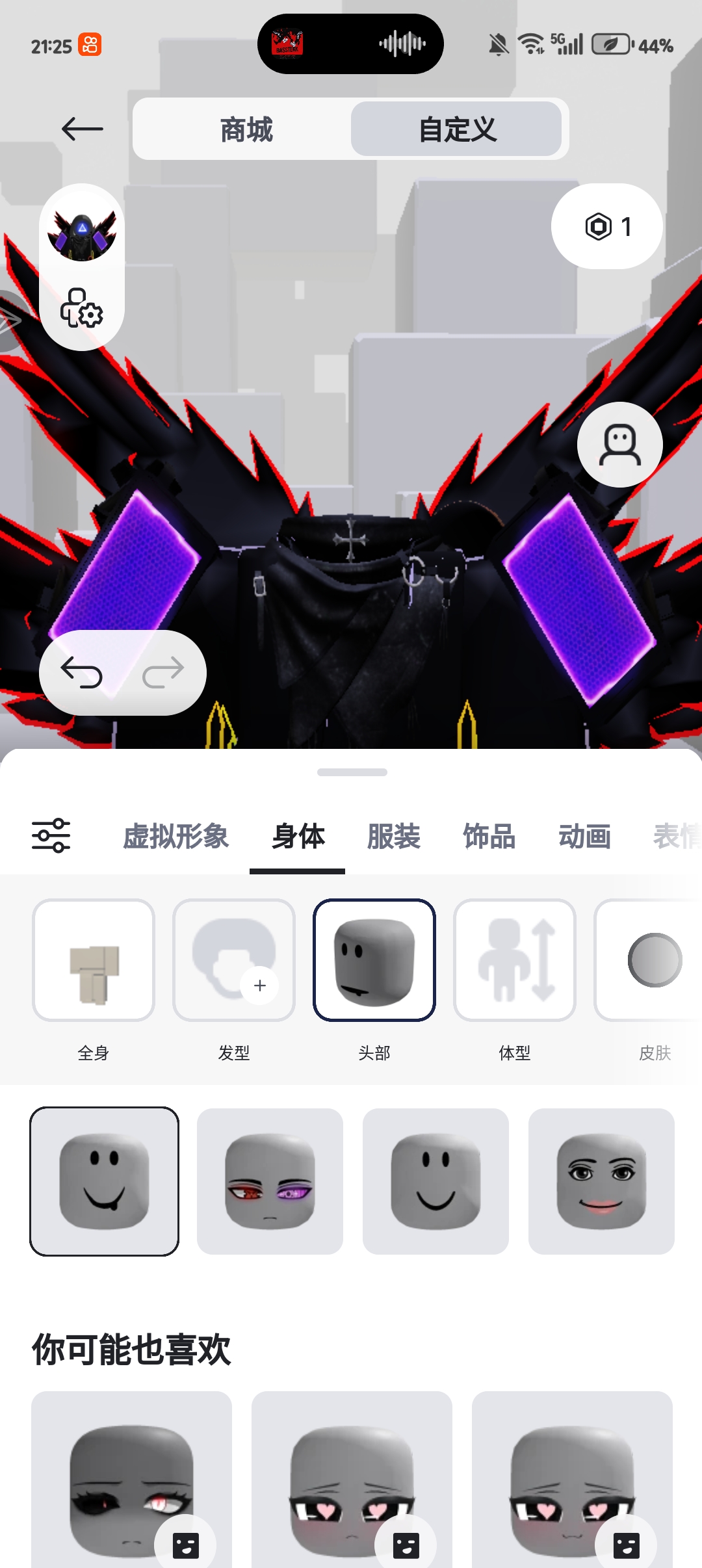Open the 发型 hairstyle subcategory
The width and height of the screenshot is (702, 1568).
tap(234, 960)
